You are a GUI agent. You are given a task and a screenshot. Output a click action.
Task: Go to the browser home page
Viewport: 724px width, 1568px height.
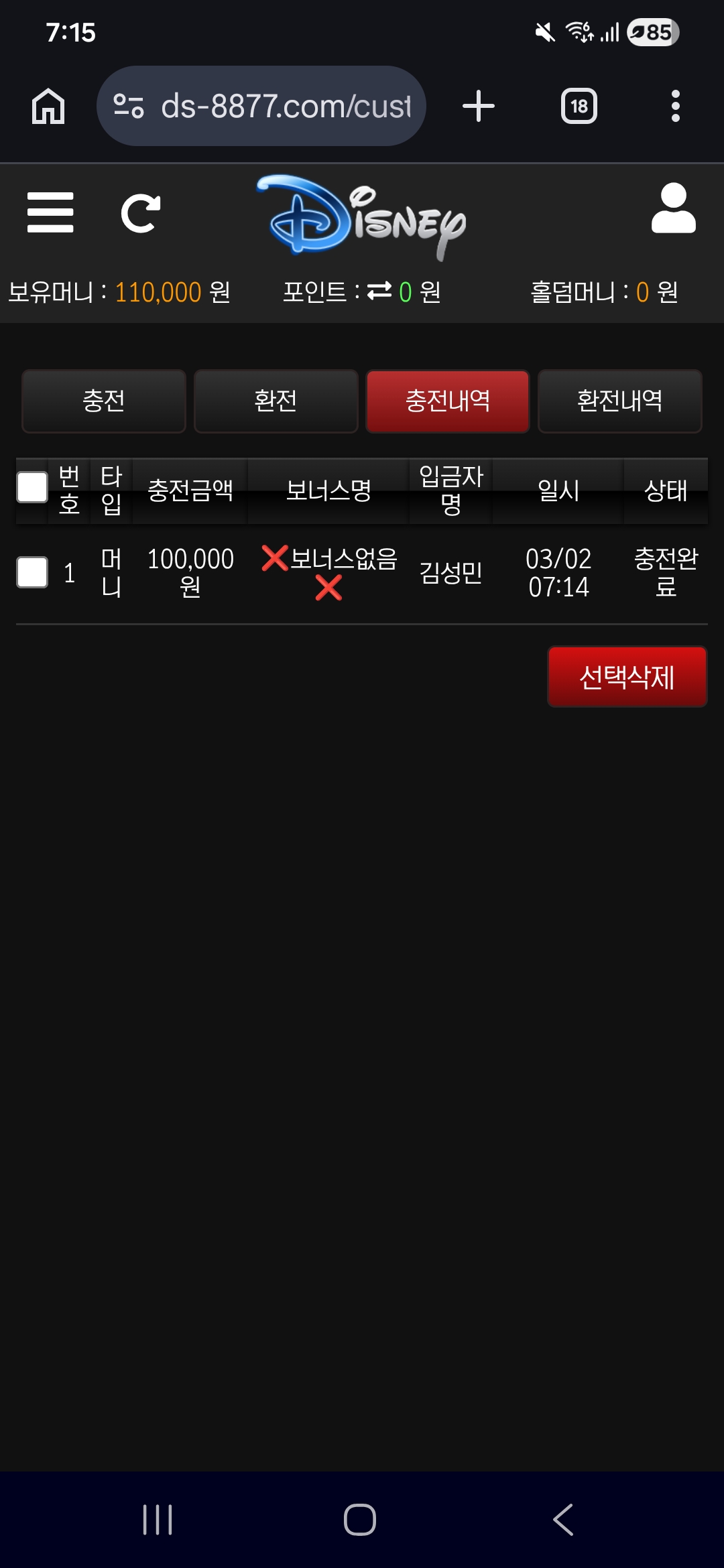pos(48,106)
